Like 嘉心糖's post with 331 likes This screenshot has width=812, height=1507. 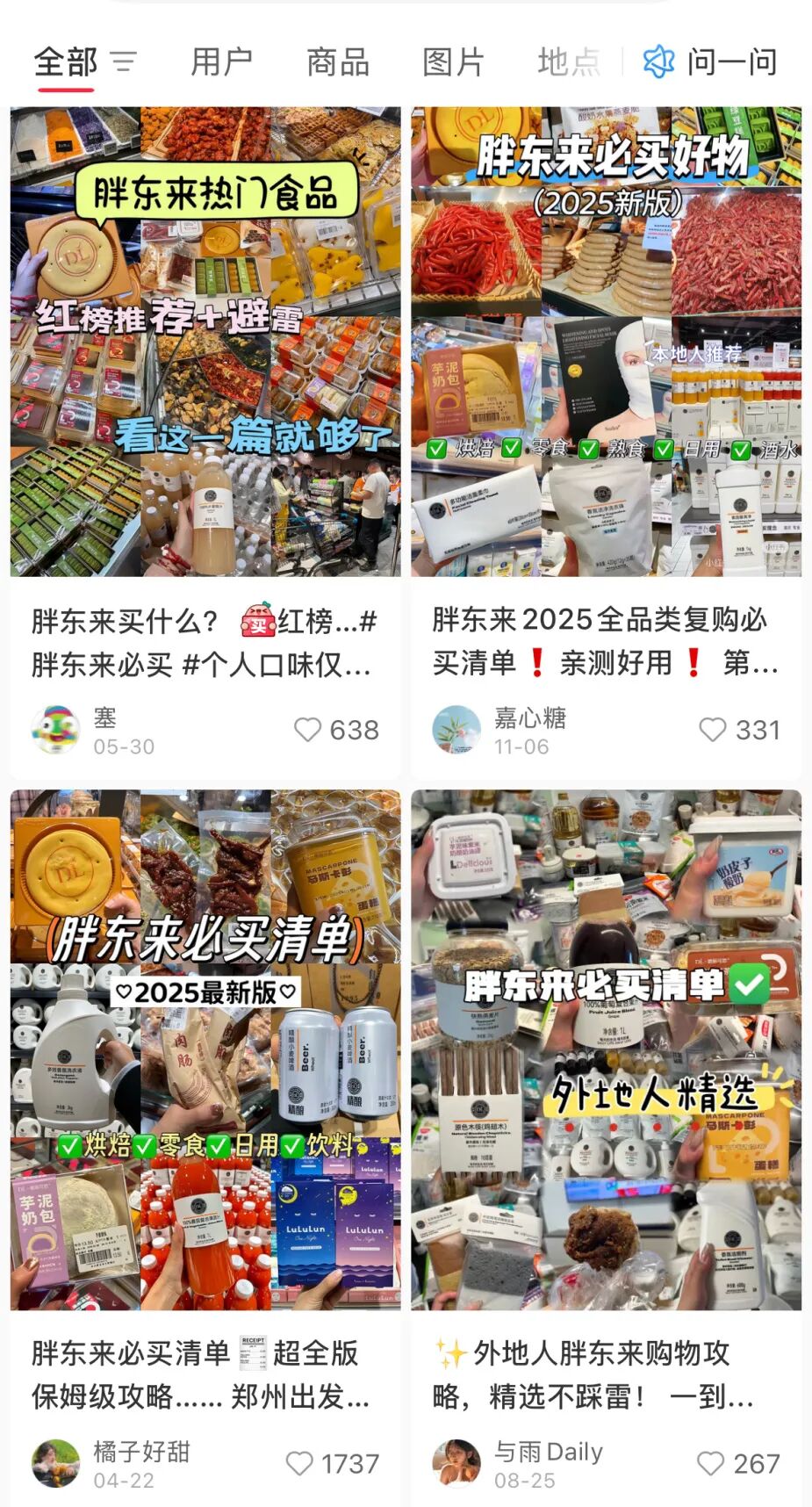713,730
